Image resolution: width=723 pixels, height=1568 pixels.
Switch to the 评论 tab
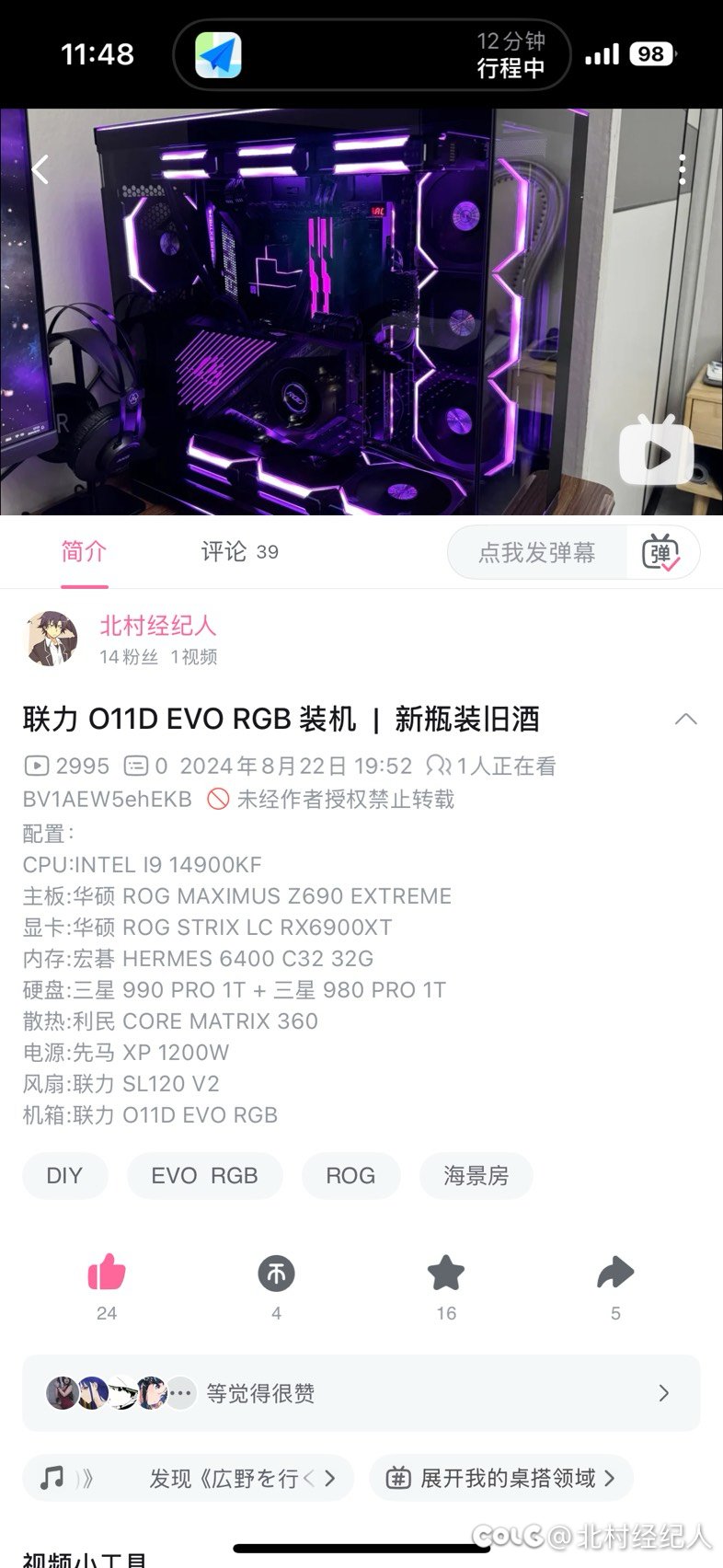[239, 552]
